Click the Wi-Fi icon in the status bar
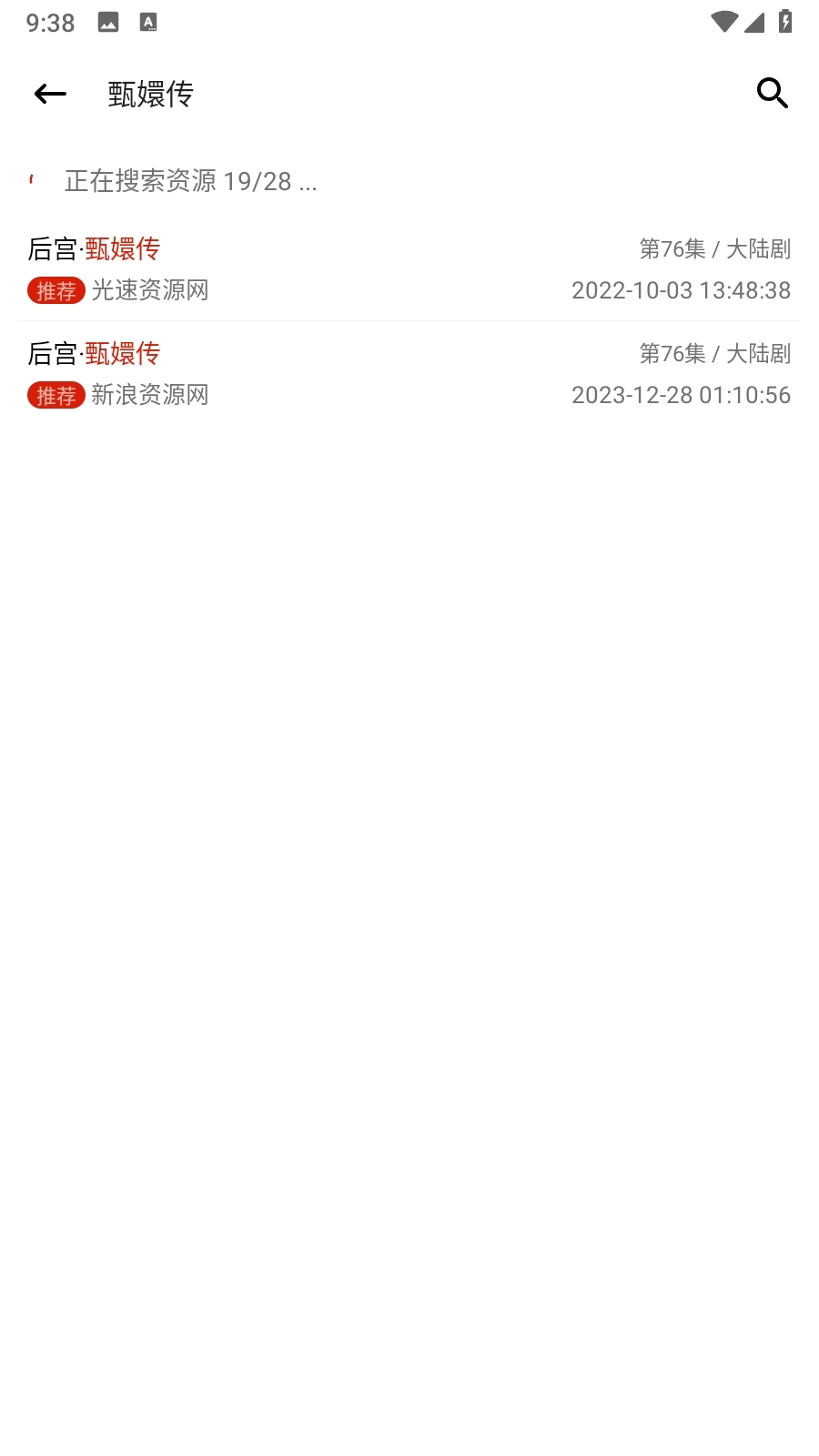819x1456 pixels. [x=724, y=22]
